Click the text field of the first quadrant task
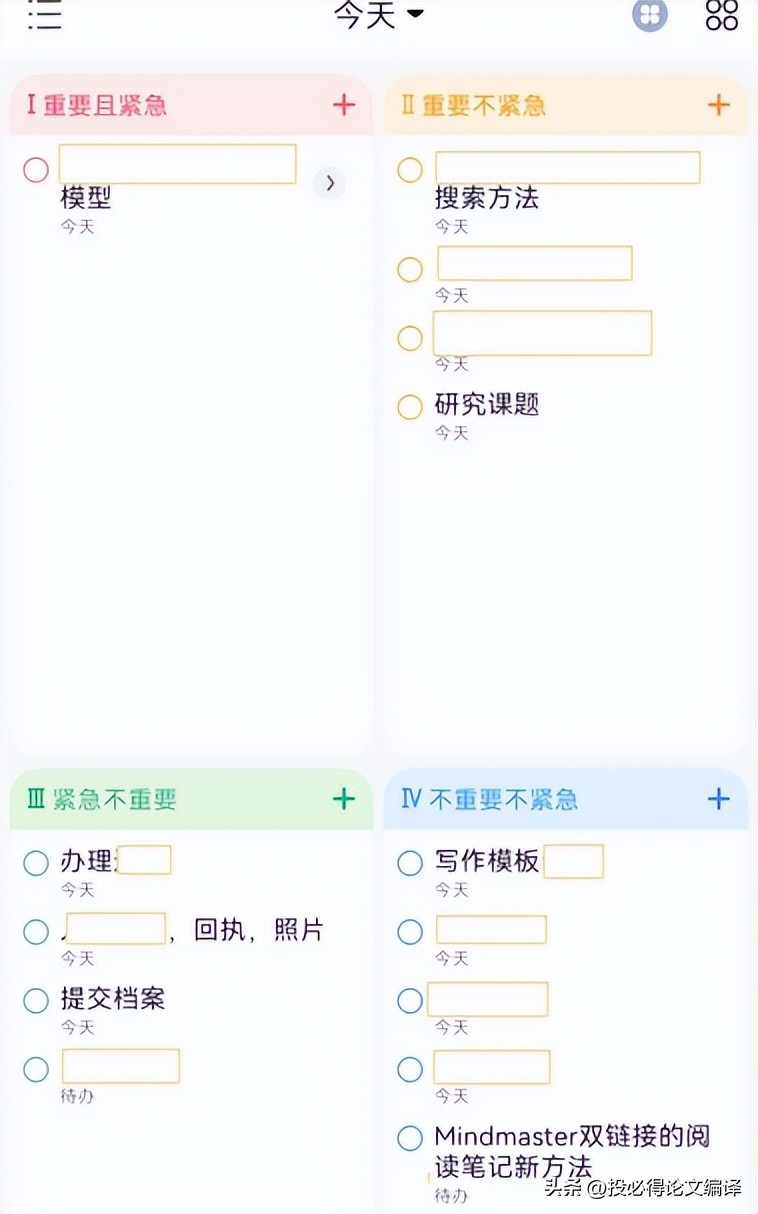758x1214 pixels. point(177,163)
